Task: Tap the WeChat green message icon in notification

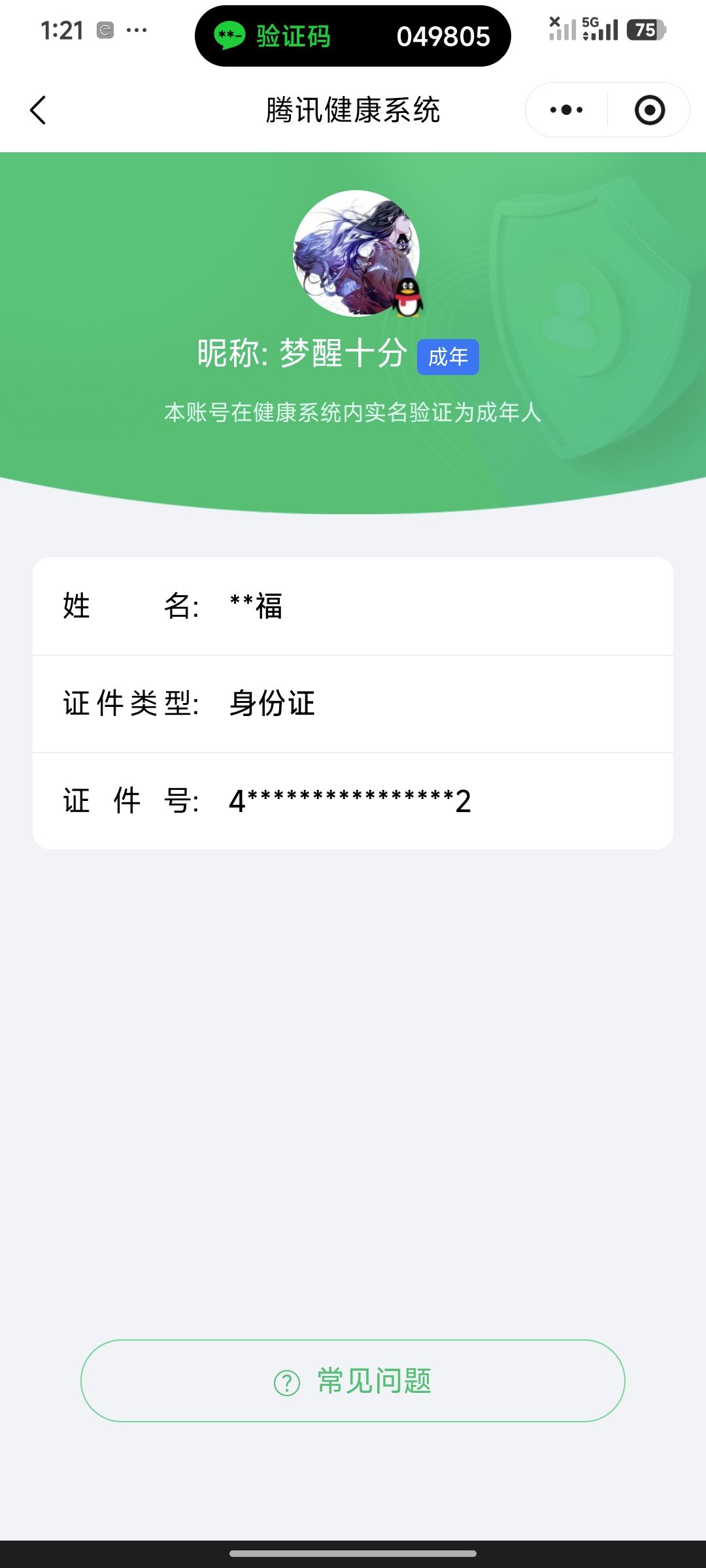Action: click(x=230, y=36)
